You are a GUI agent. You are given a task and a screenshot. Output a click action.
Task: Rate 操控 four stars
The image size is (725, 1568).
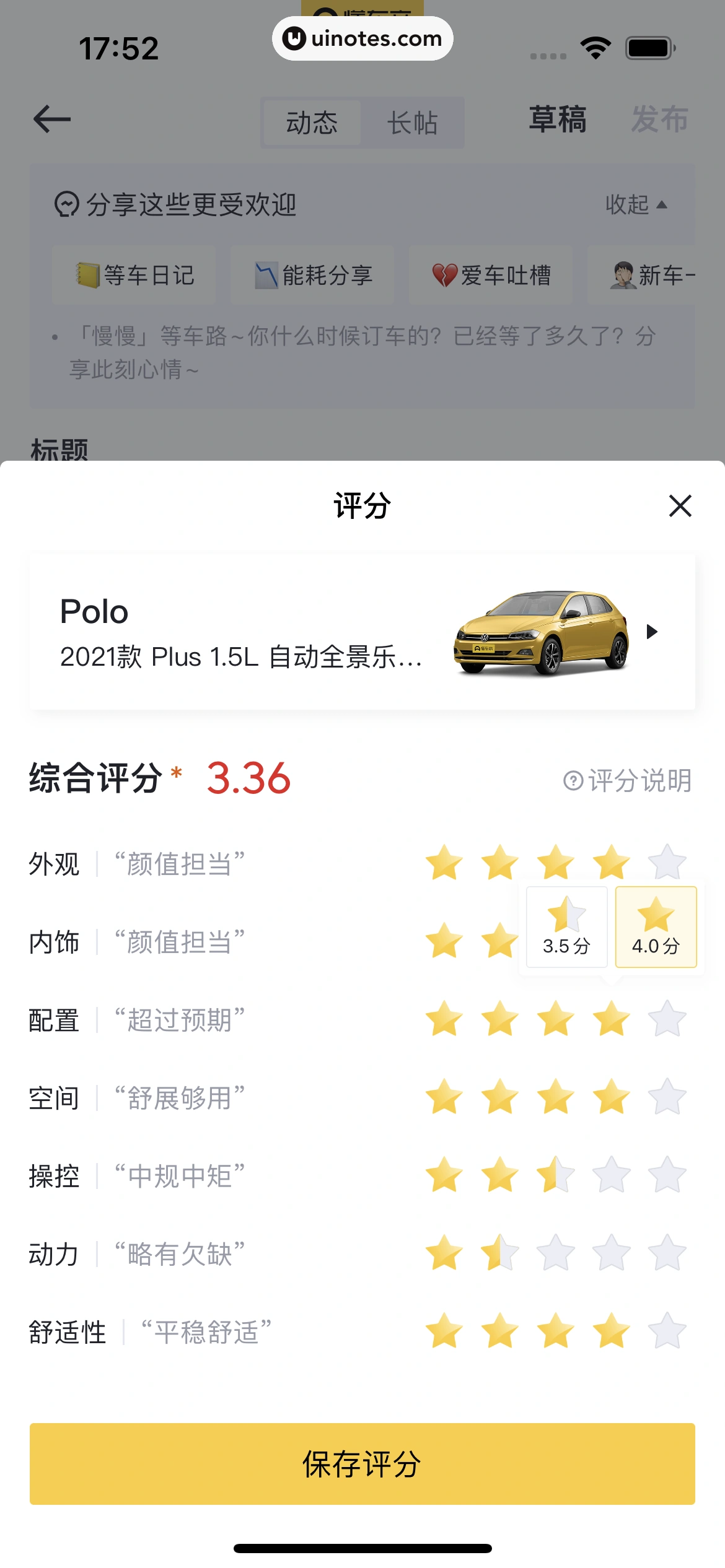(x=611, y=1175)
